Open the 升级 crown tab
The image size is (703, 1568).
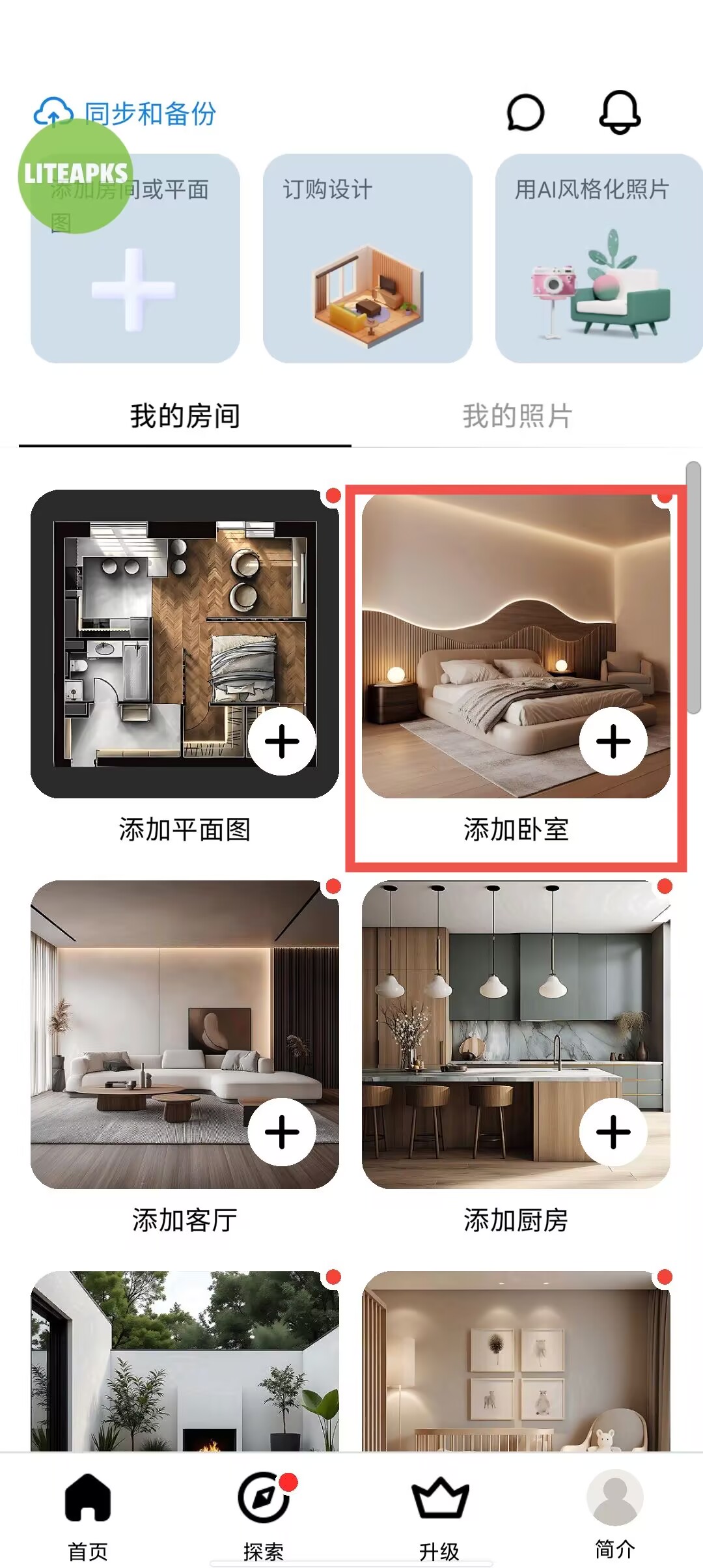point(439,1514)
